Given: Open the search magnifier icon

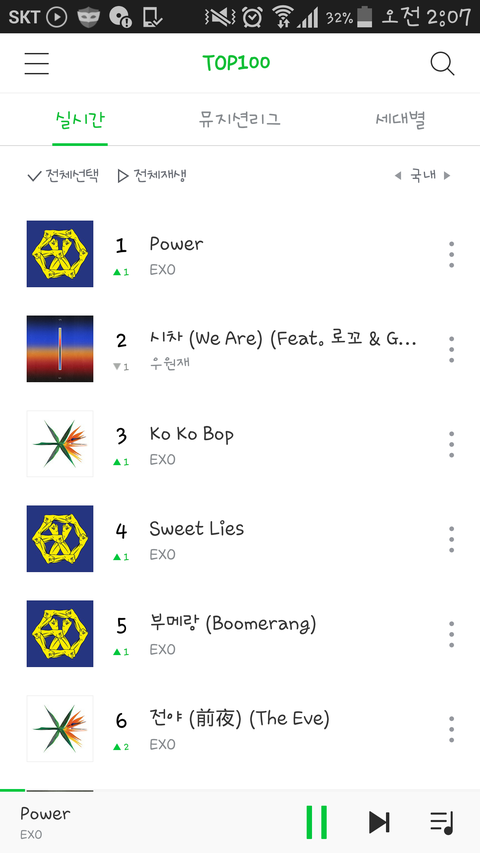Looking at the screenshot, I should (x=442, y=64).
